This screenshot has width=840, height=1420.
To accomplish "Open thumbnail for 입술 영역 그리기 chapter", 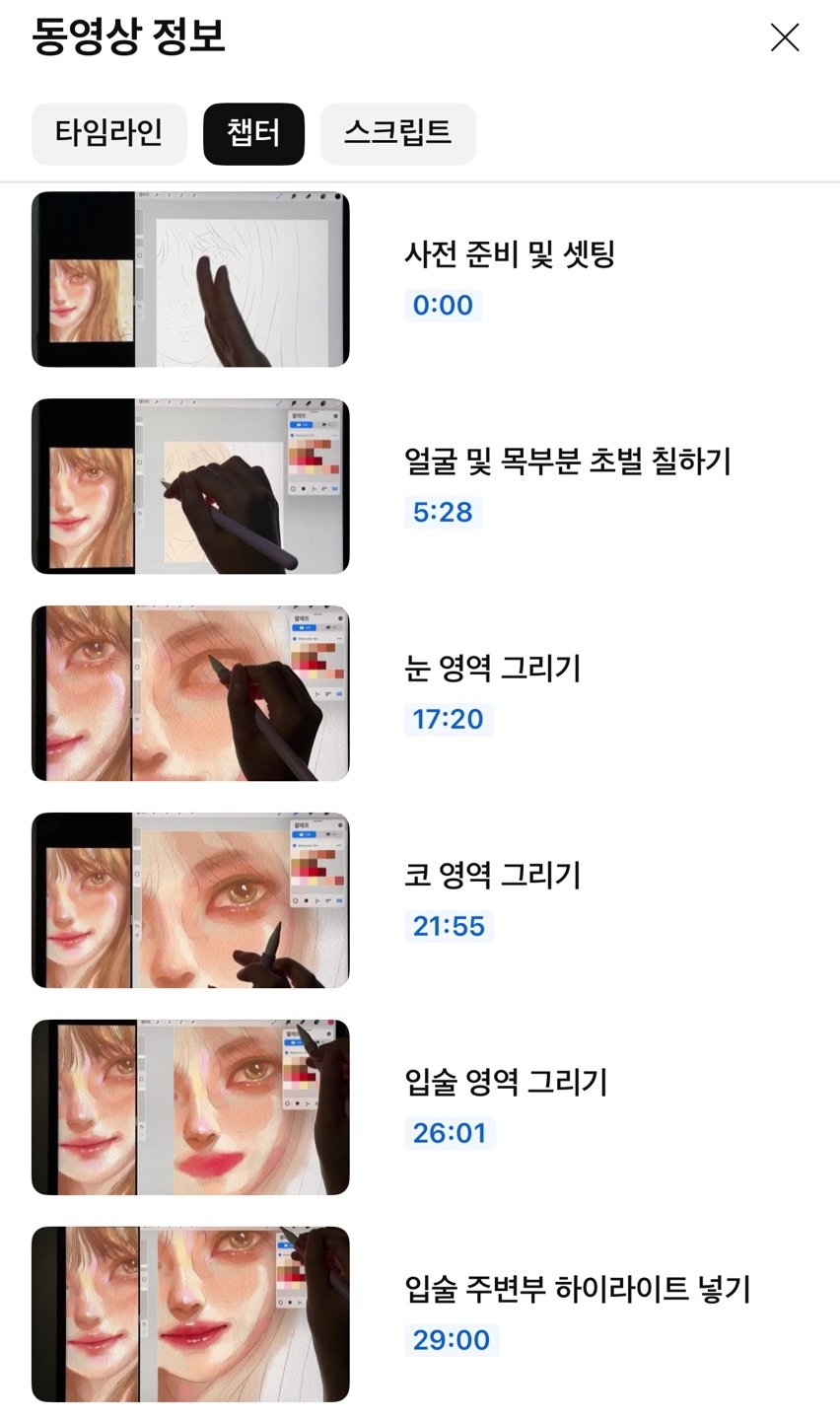I will click(x=190, y=1107).
